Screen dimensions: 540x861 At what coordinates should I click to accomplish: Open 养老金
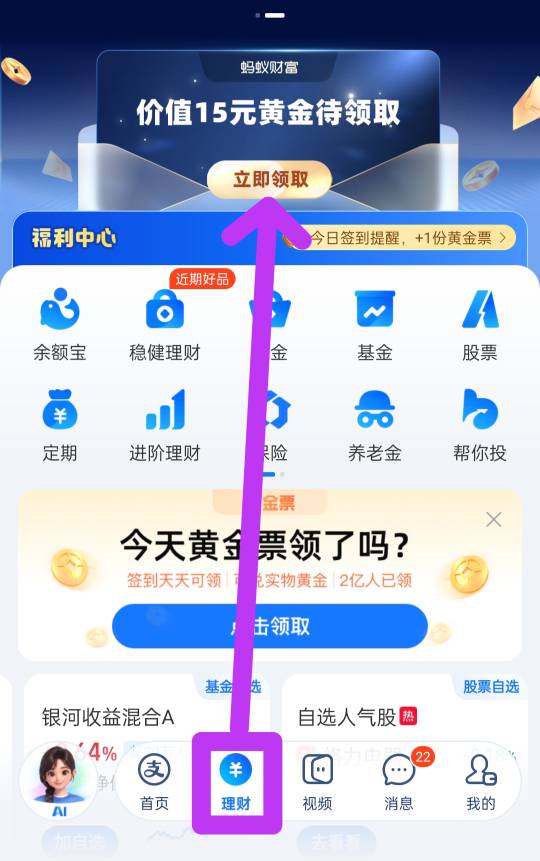(x=375, y=426)
